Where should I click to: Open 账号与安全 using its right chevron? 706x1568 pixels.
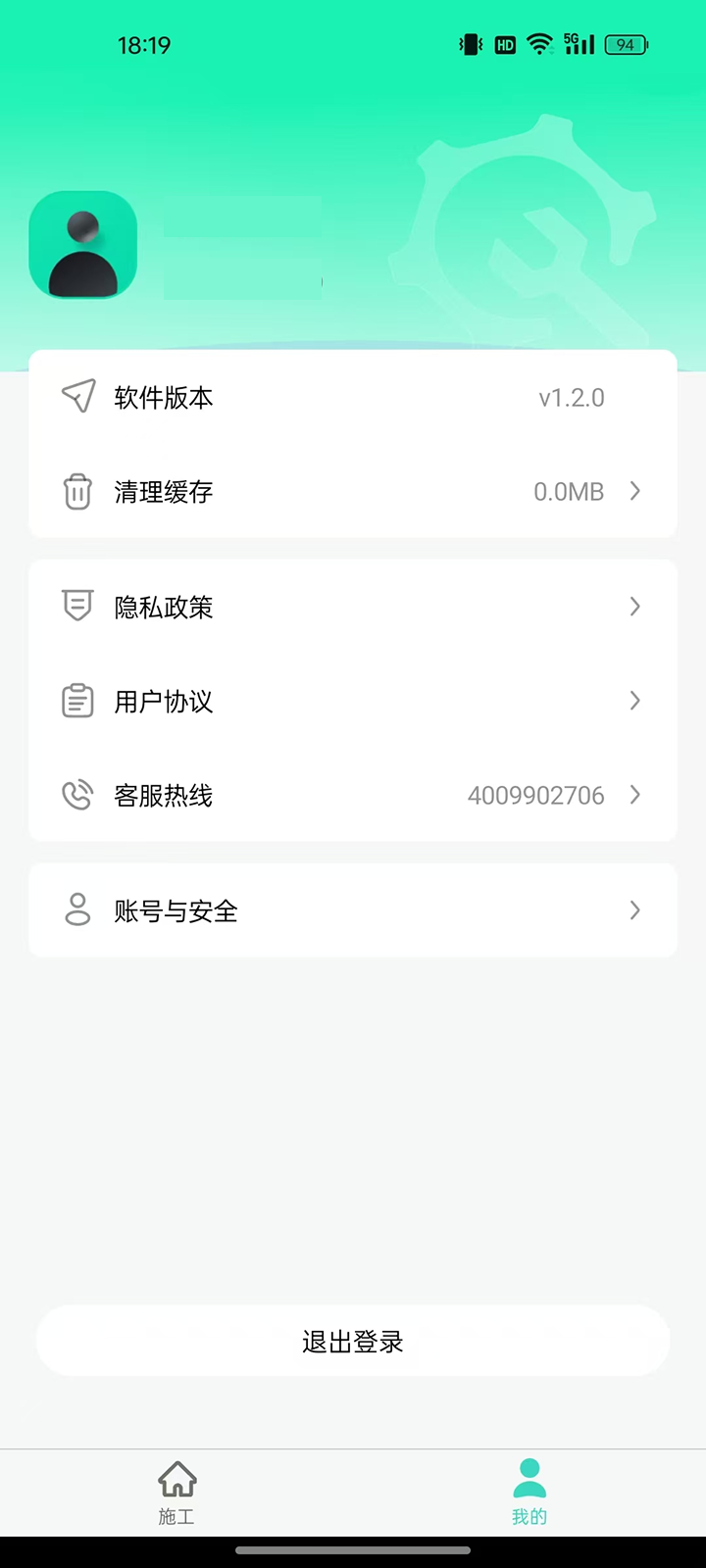[x=635, y=910]
